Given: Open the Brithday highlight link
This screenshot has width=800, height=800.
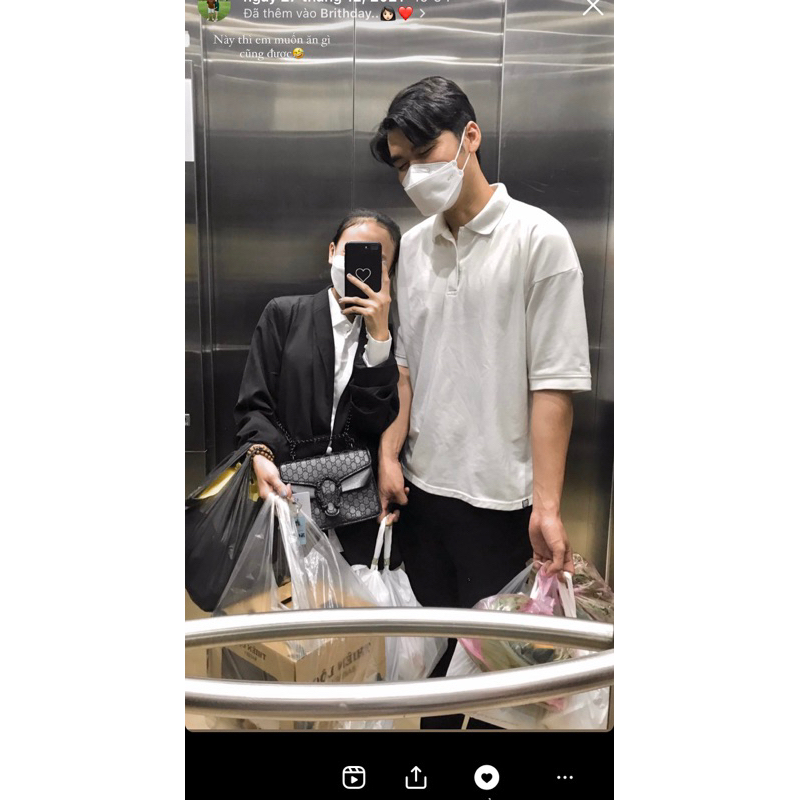Looking at the screenshot, I should [334, 14].
